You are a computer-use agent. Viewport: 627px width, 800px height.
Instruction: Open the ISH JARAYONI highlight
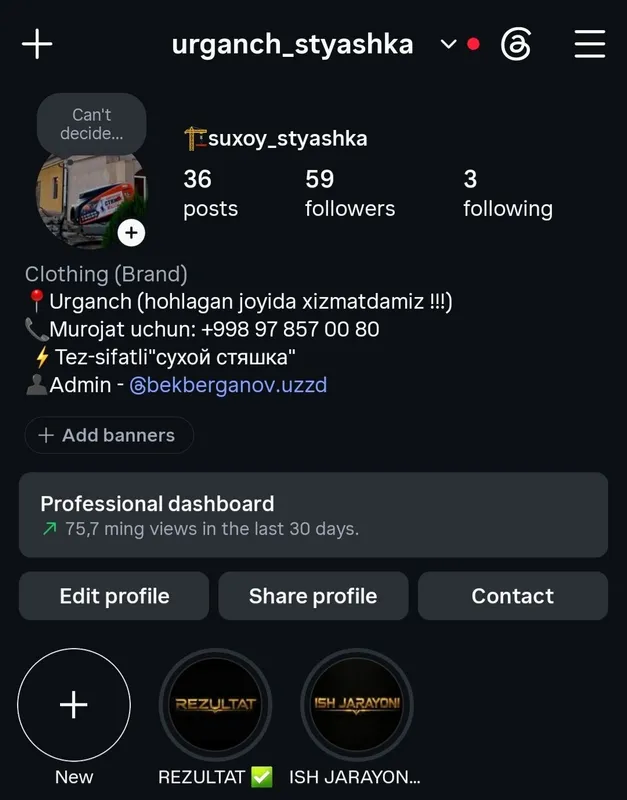click(357, 705)
